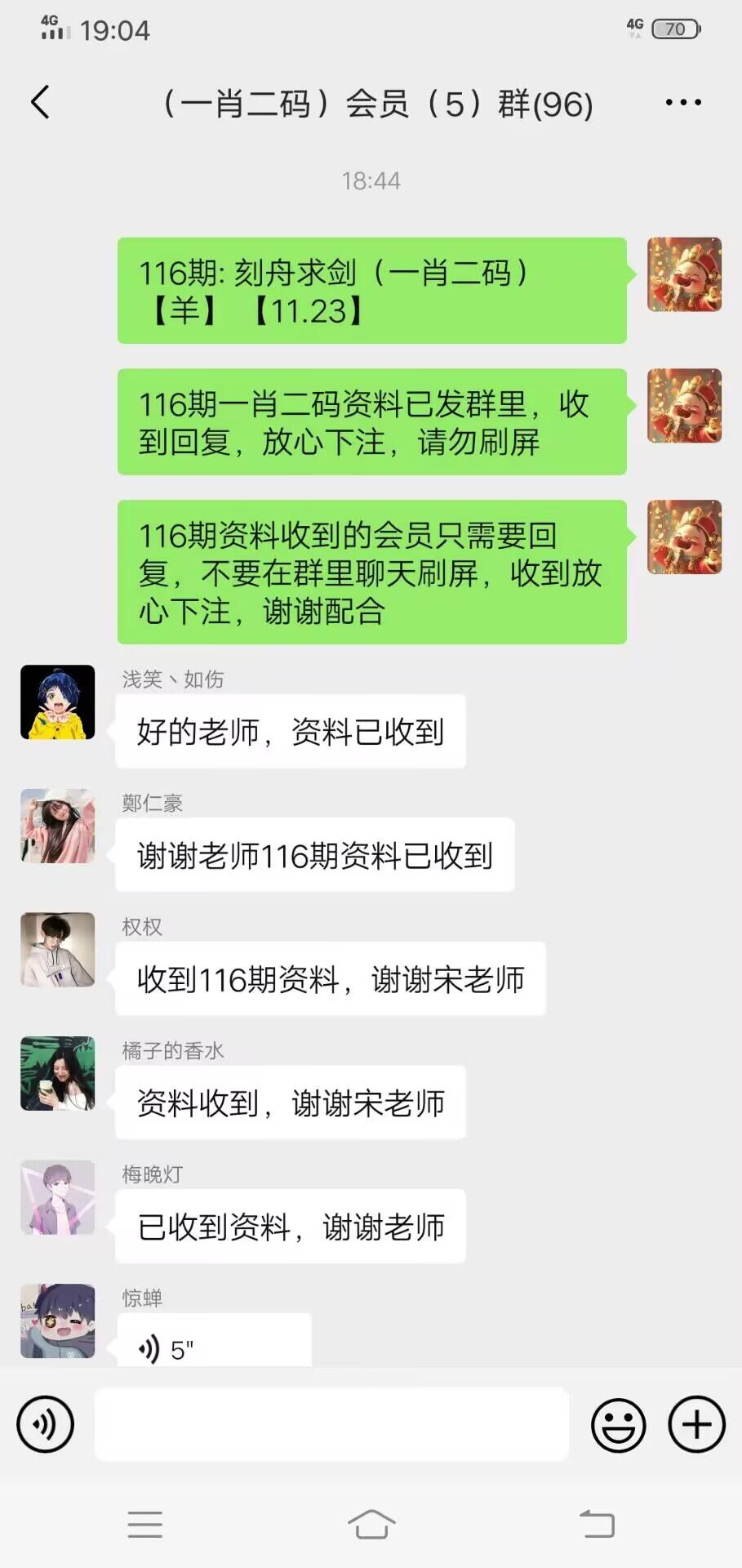Open the system recent apps menu
The image size is (742, 1568).
(145, 1524)
